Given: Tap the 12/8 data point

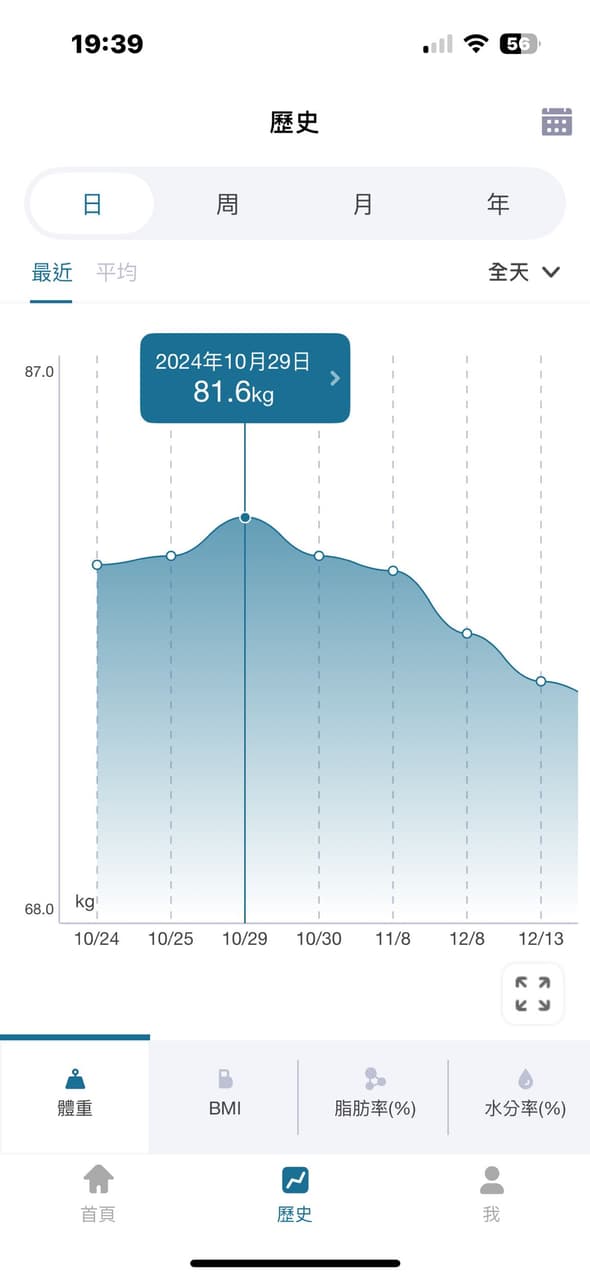Looking at the screenshot, I should coord(467,633).
